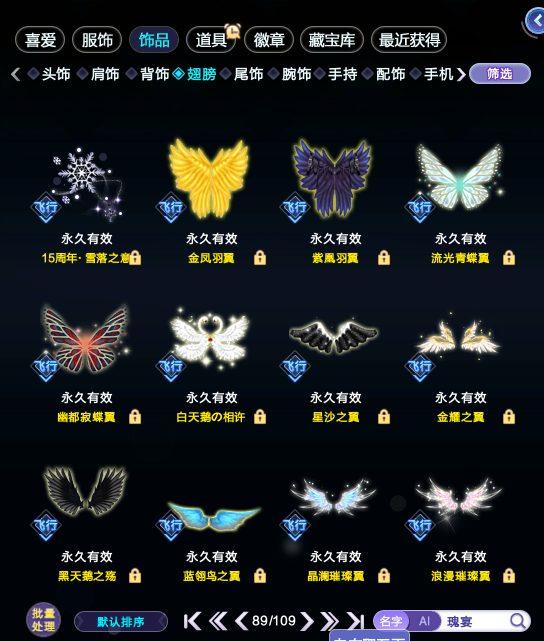Image resolution: width=544 pixels, height=641 pixels.
Task: Jump to the first page
Action: tap(193, 621)
